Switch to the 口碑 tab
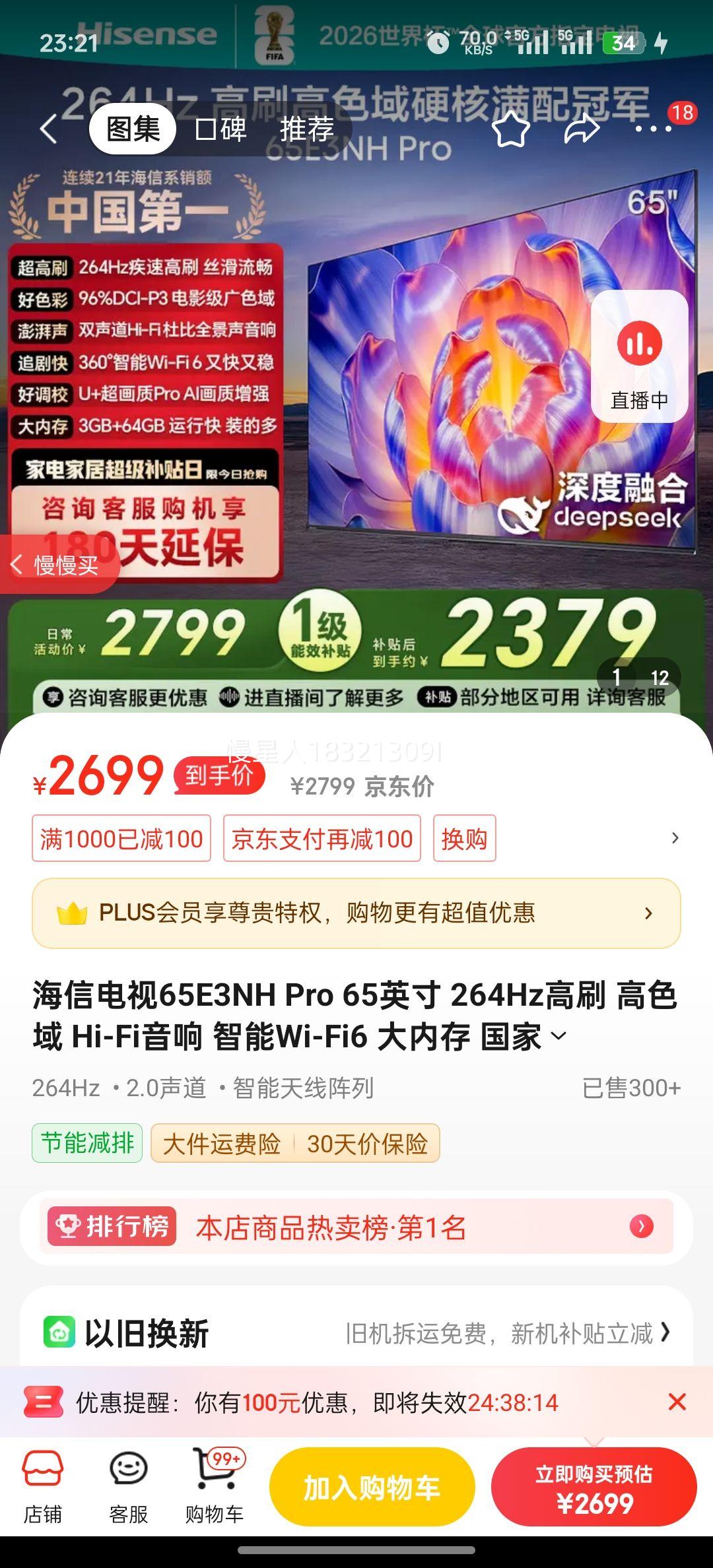Viewport: 713px width, 1568px height. [x=219, y=129]
